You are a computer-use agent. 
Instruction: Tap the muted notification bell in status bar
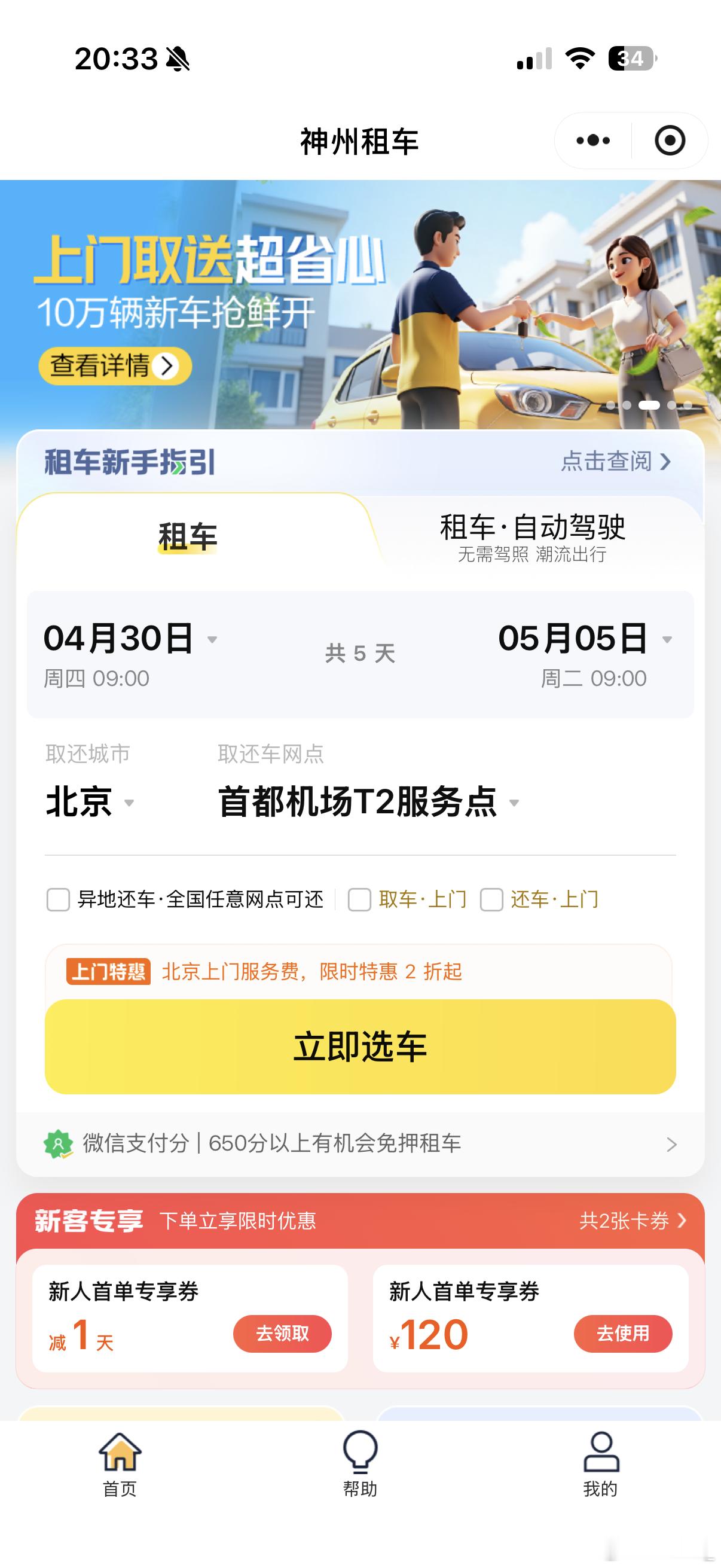click(x=176, y=60)
